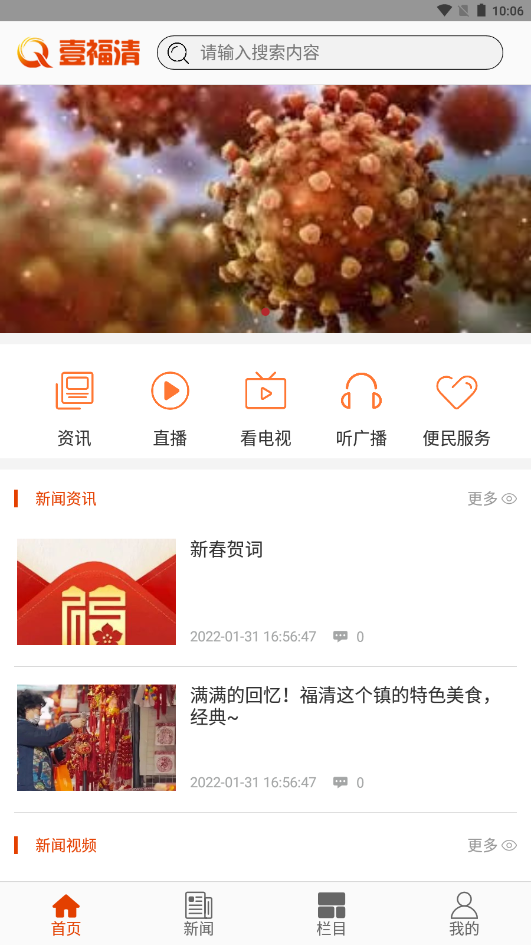Screen dimensions: 531x945
Task: Open 看电视 TV section
Action: [x=265, y=409]
